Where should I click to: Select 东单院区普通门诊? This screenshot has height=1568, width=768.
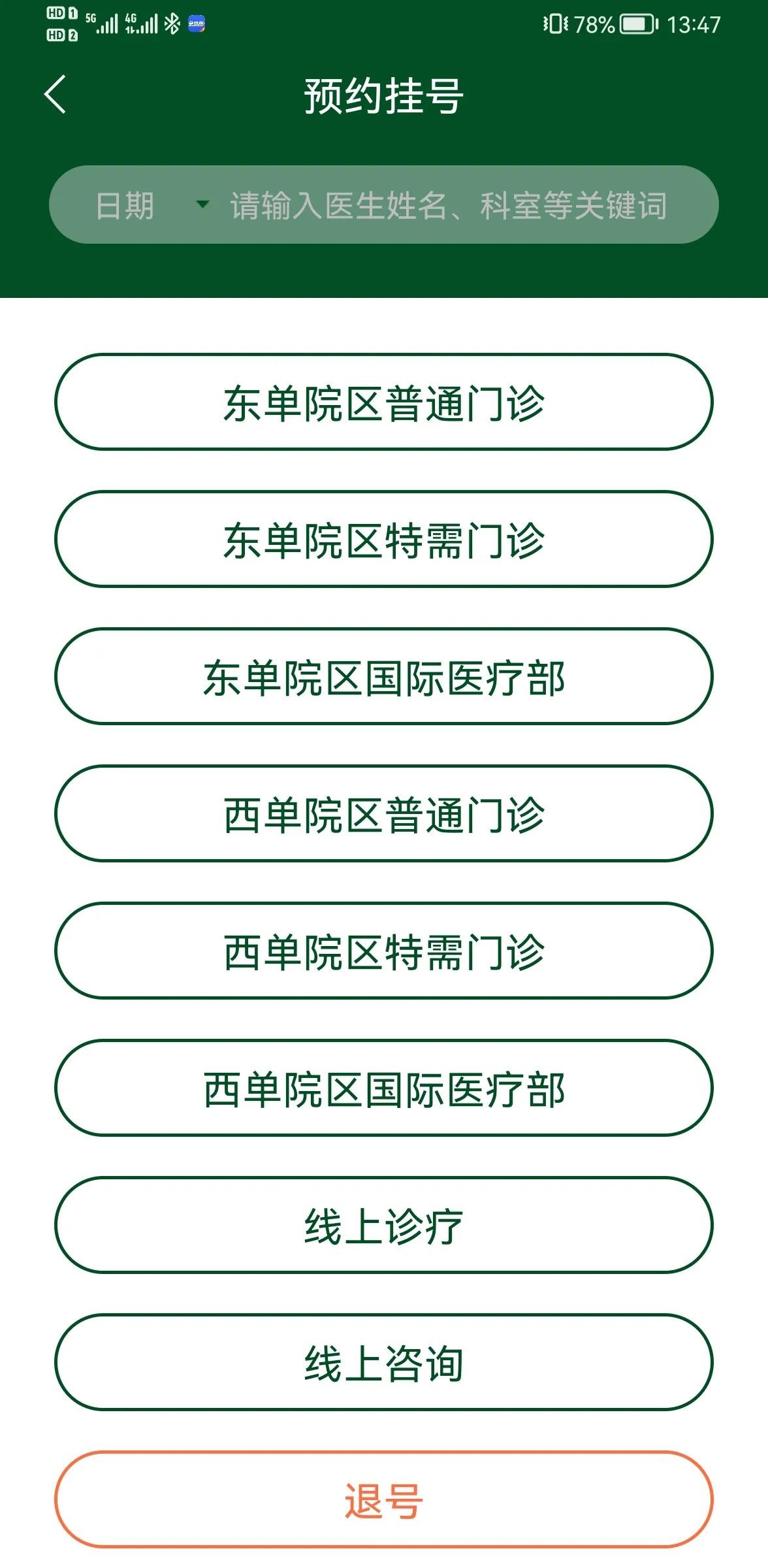(x=384, y=402)
